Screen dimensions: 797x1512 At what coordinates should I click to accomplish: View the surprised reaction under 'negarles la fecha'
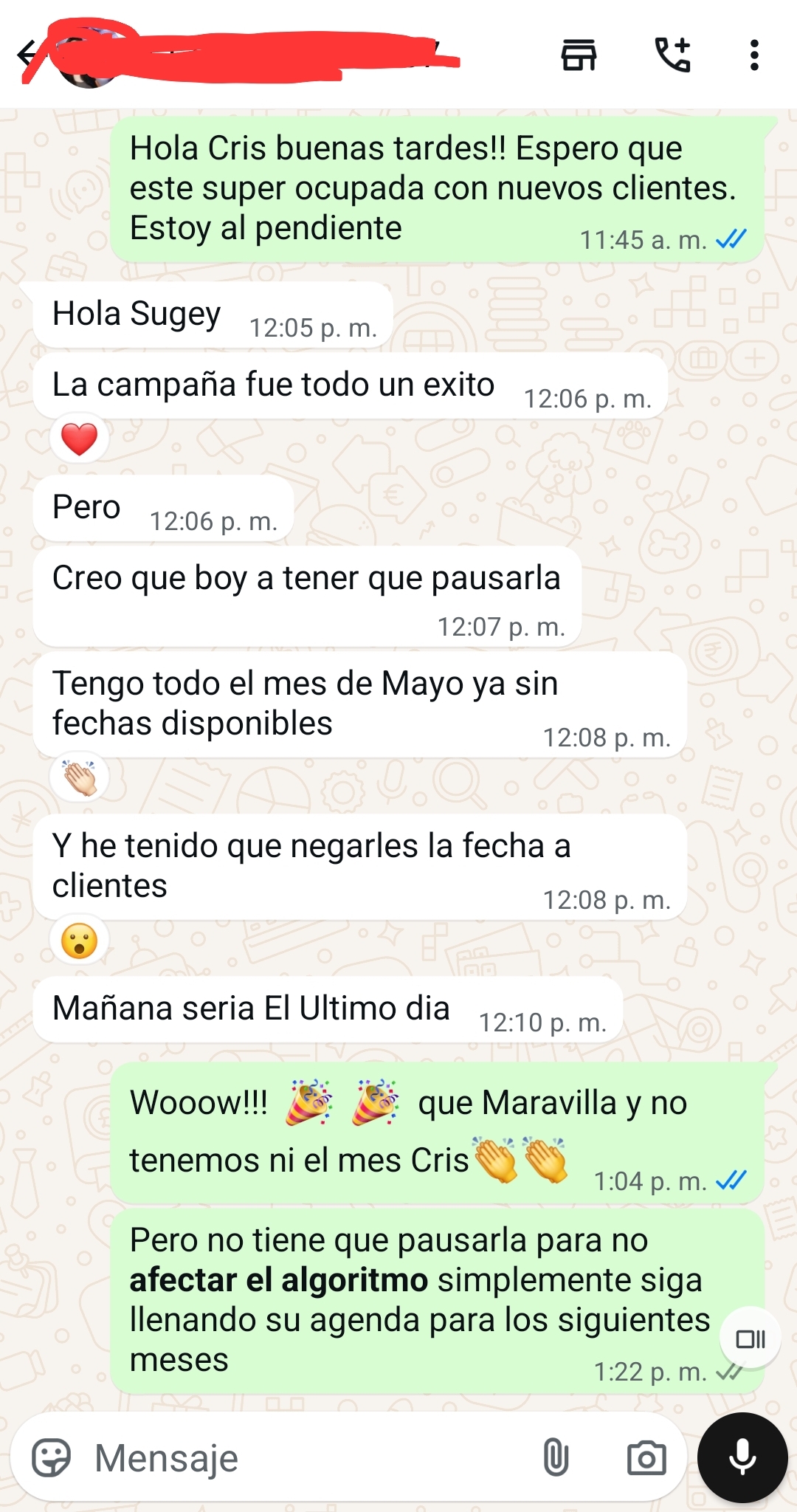pos(79,941)
